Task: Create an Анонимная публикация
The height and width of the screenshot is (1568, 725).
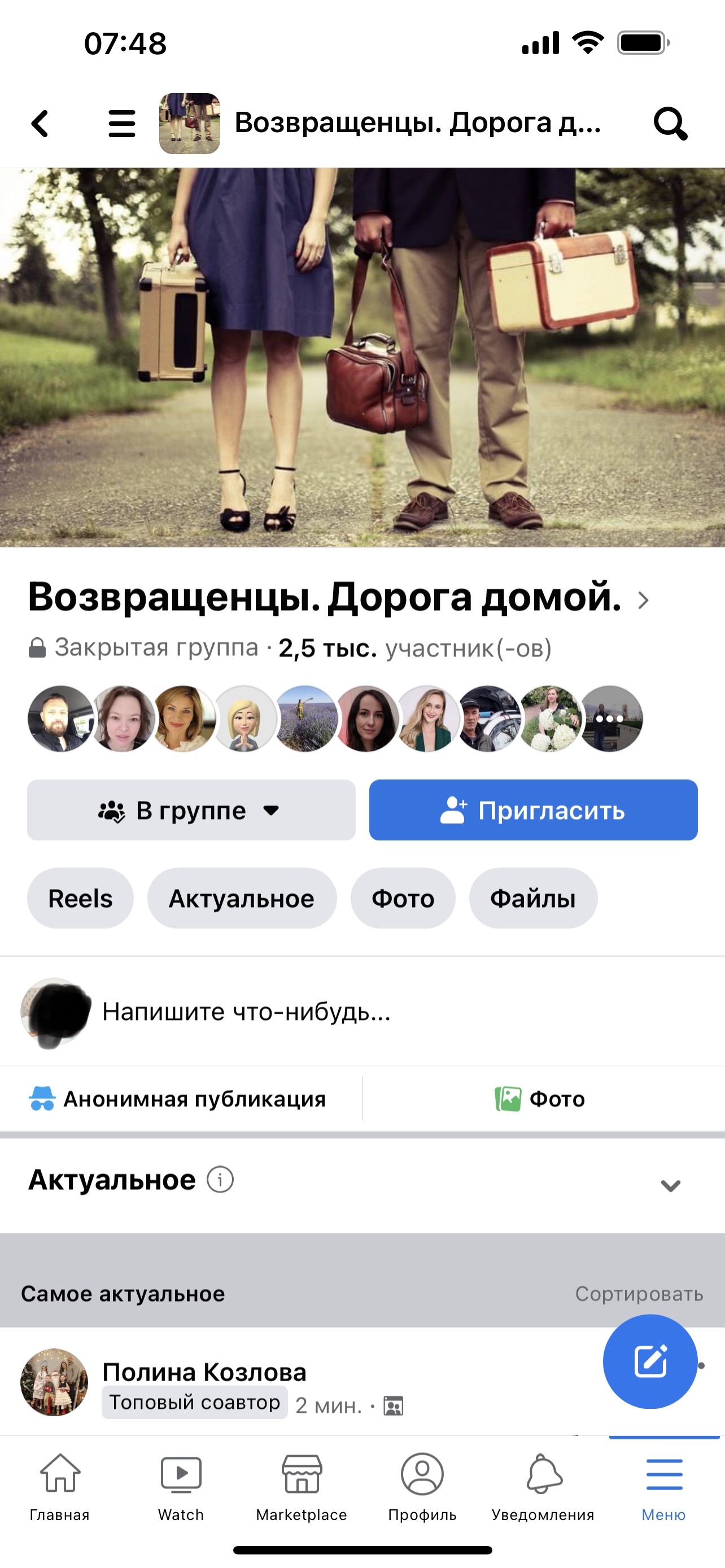Action: pos(178,1100)
